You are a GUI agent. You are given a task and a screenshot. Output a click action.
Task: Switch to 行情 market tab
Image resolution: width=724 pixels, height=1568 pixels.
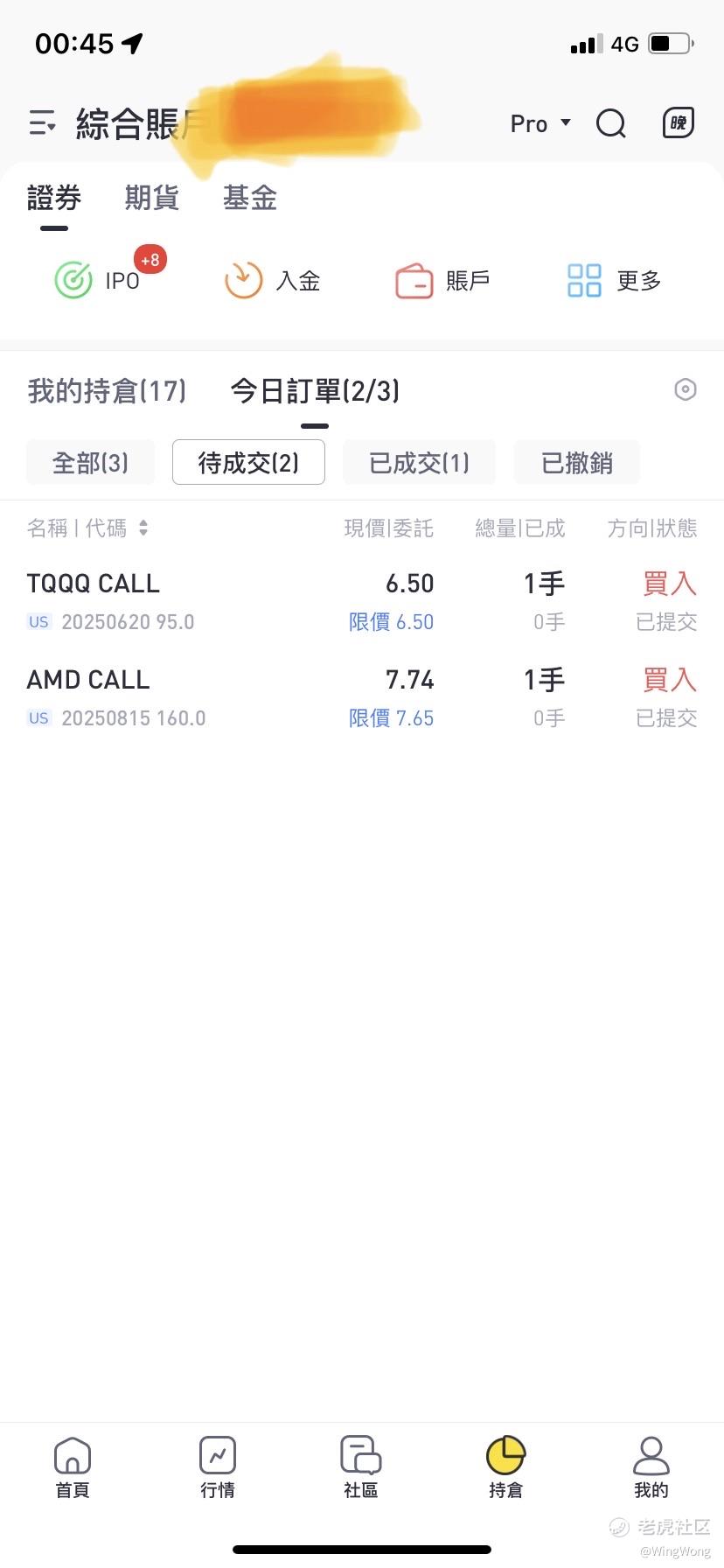point(218,1467)
